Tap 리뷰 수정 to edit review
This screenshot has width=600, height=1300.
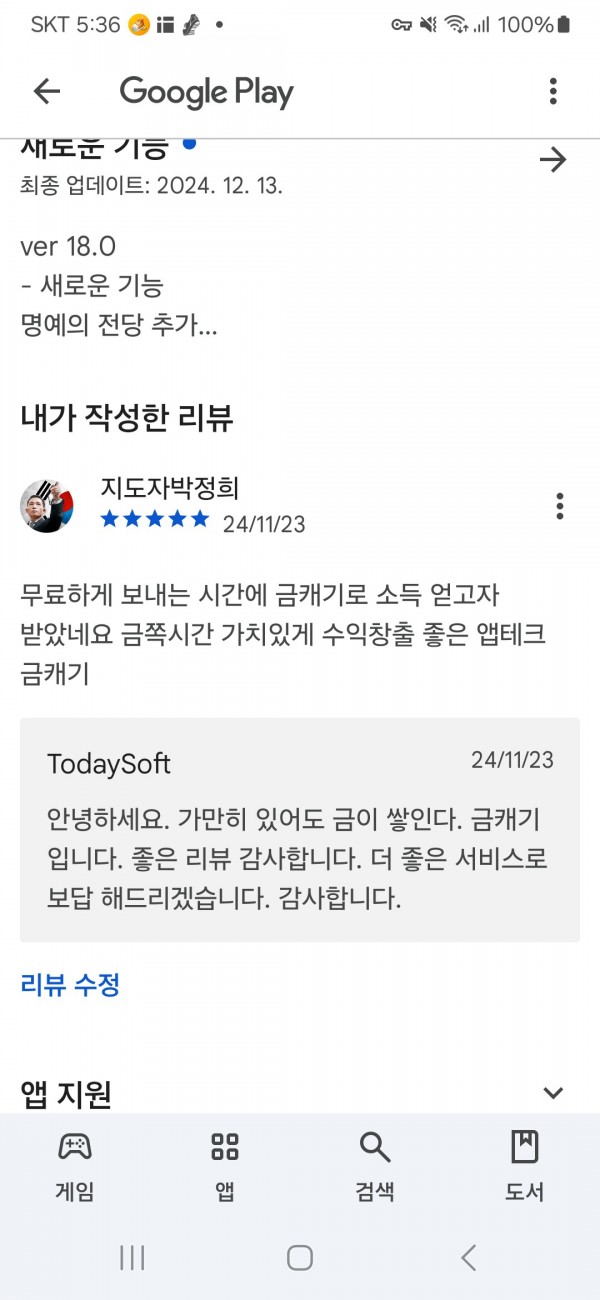coord(70,985)
